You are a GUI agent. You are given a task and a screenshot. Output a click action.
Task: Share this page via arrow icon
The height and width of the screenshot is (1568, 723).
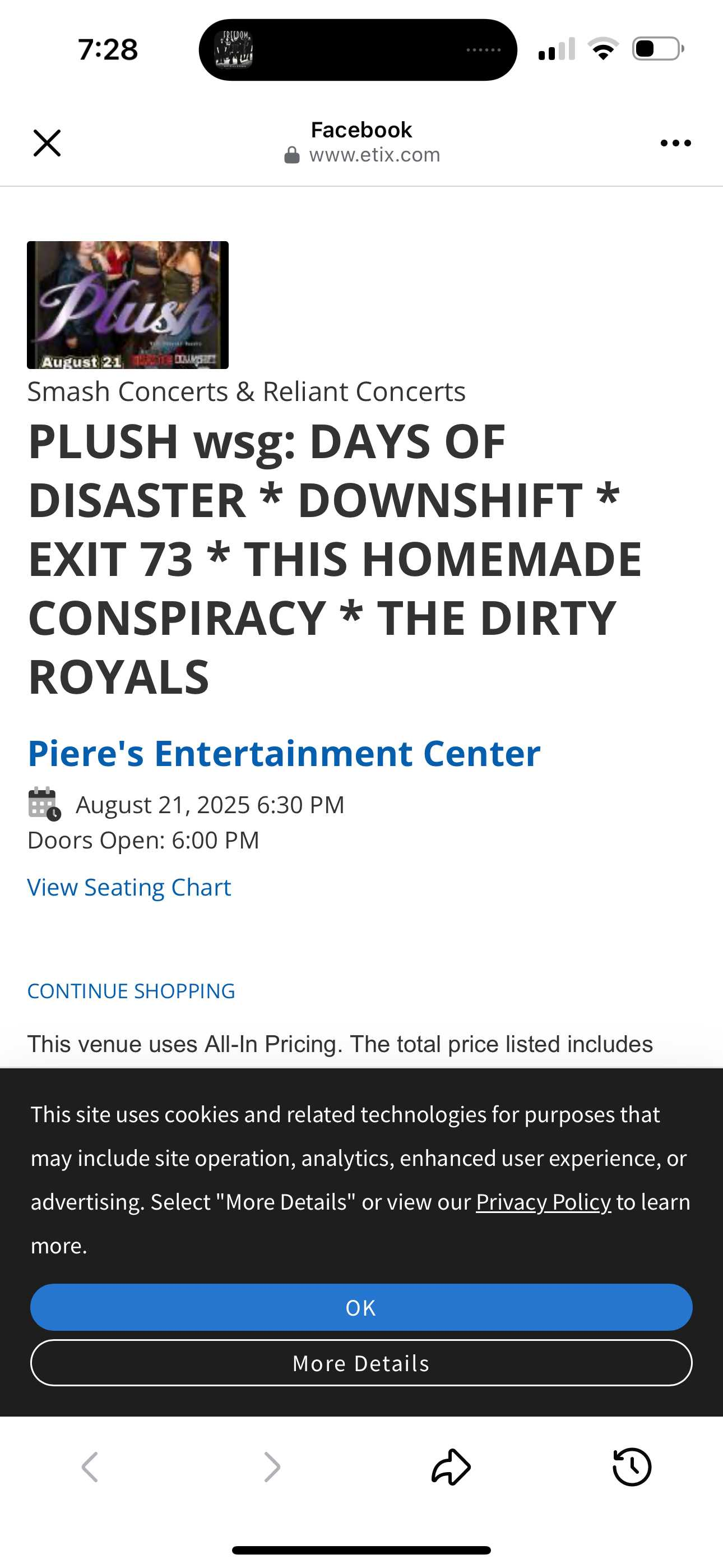click(x=451, y=1467)
